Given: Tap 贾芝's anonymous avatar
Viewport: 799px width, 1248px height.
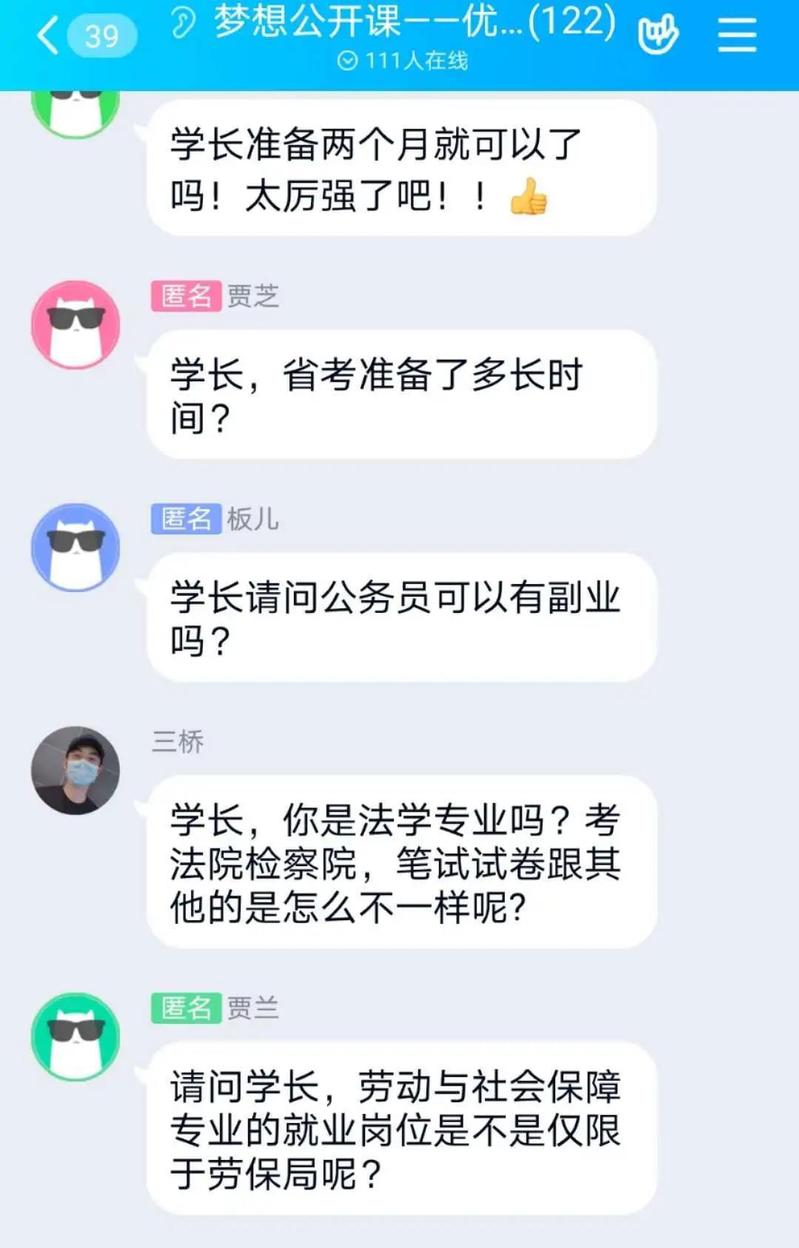Looking at the screenshot, I should tap(76, 325).
